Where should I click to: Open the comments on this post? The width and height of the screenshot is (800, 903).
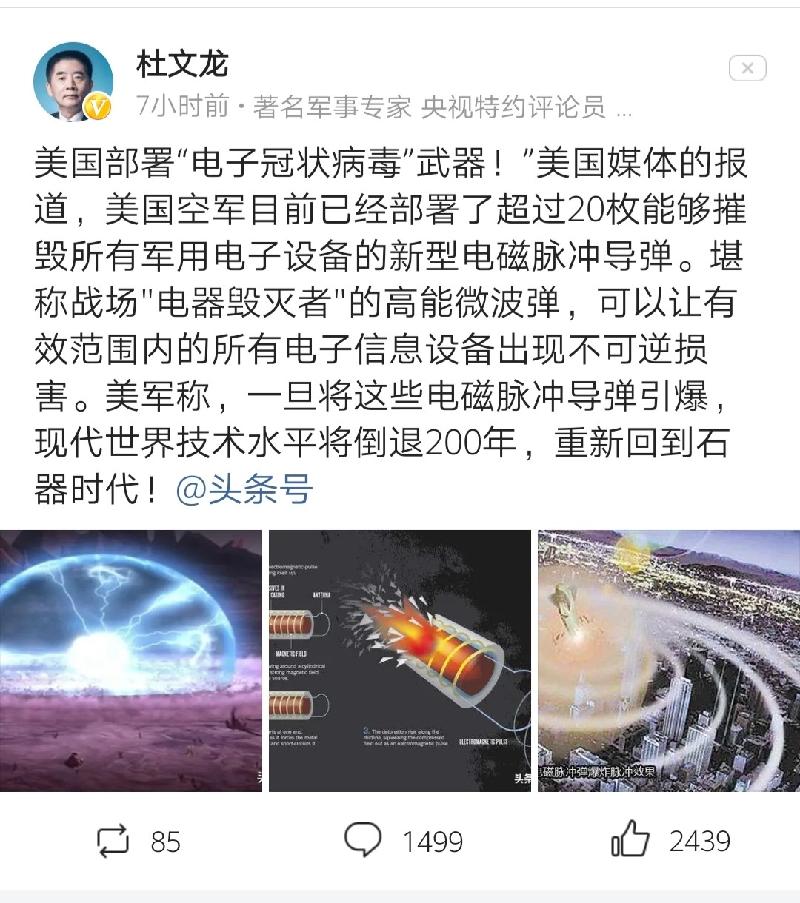[363, 840]
